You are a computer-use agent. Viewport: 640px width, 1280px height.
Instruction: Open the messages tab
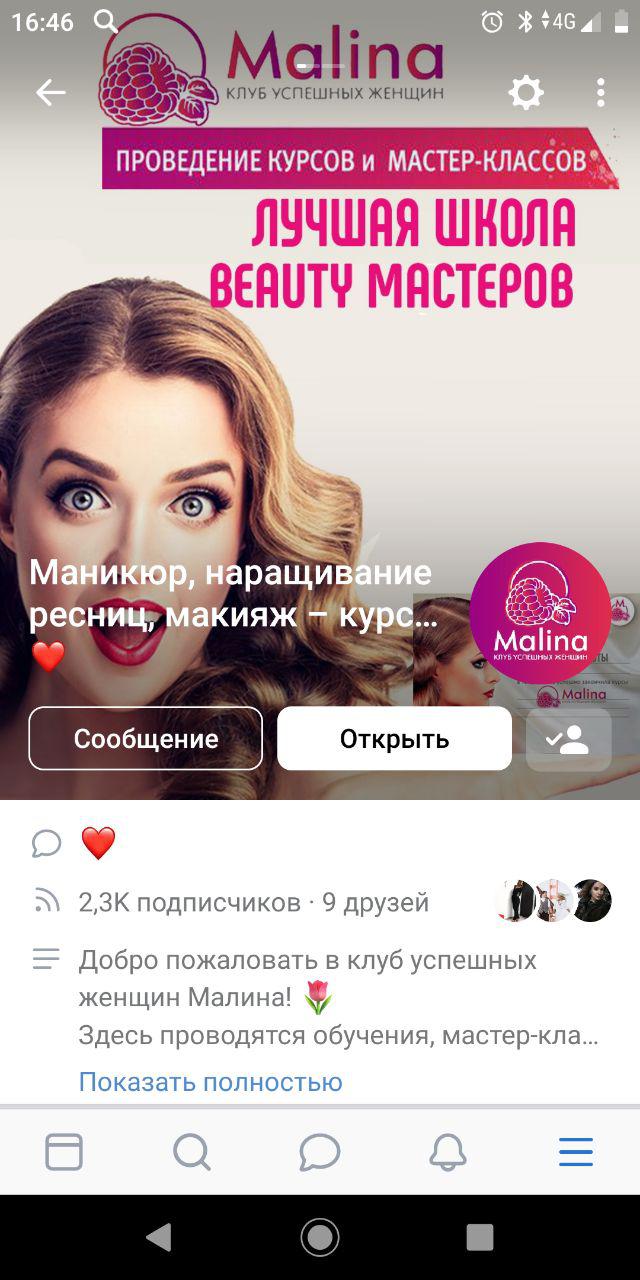coord(319,1152)
